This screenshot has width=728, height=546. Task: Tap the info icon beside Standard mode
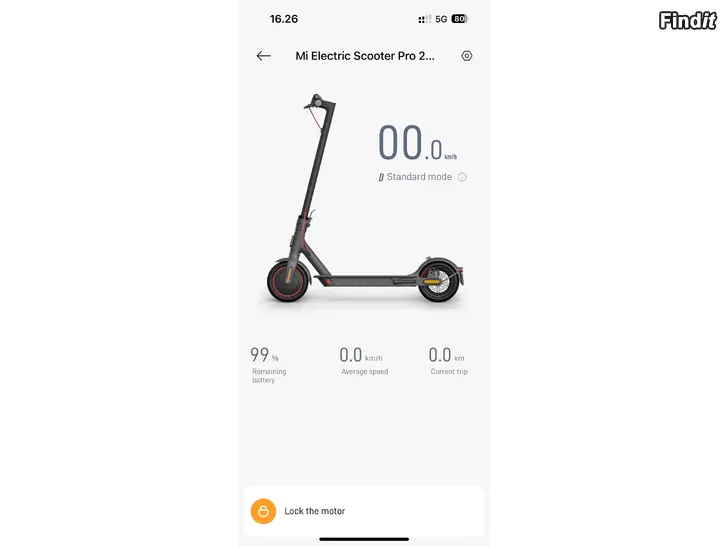[462, 177]
